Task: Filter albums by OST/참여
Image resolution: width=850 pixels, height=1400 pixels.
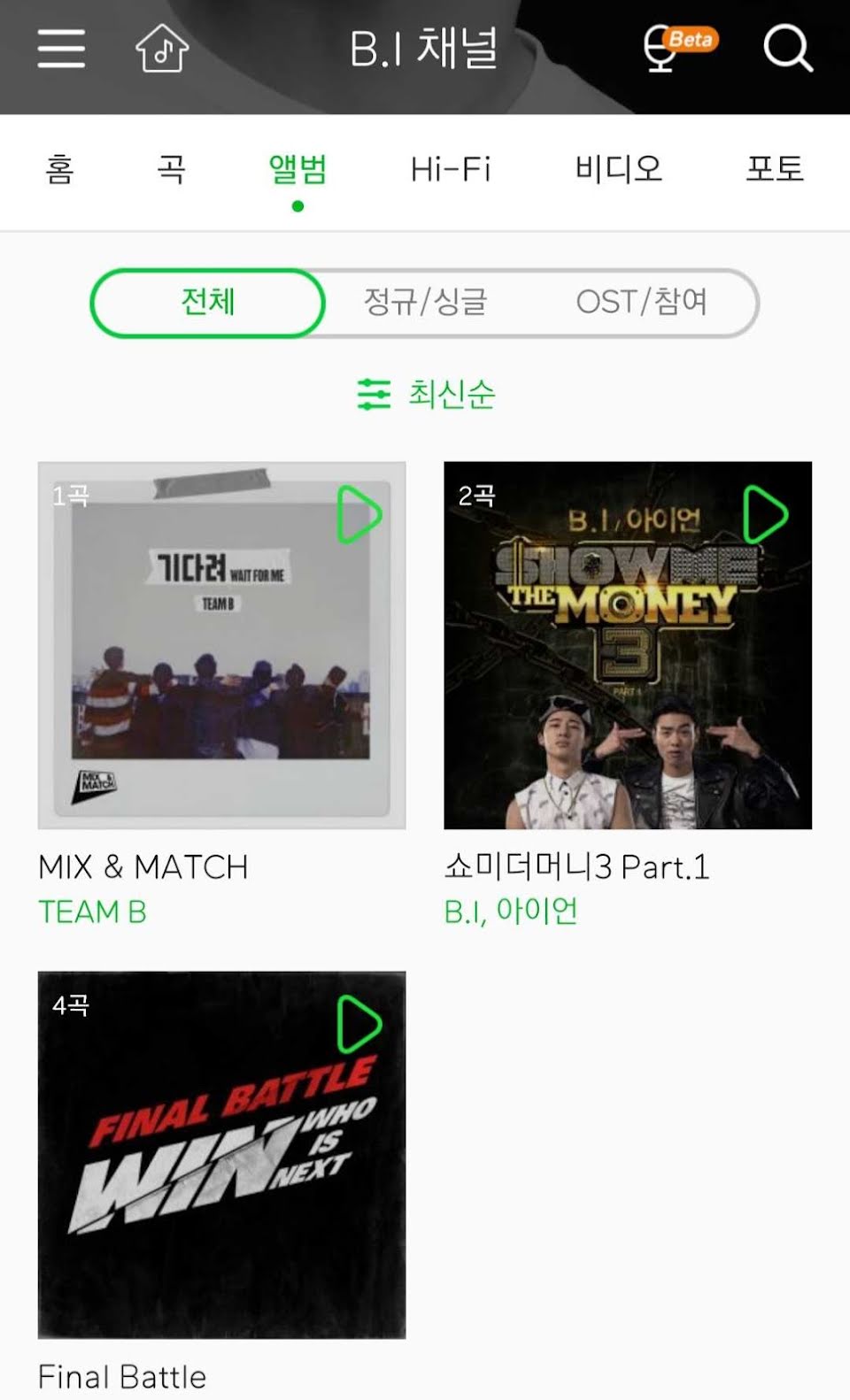Action: (641, 303)
